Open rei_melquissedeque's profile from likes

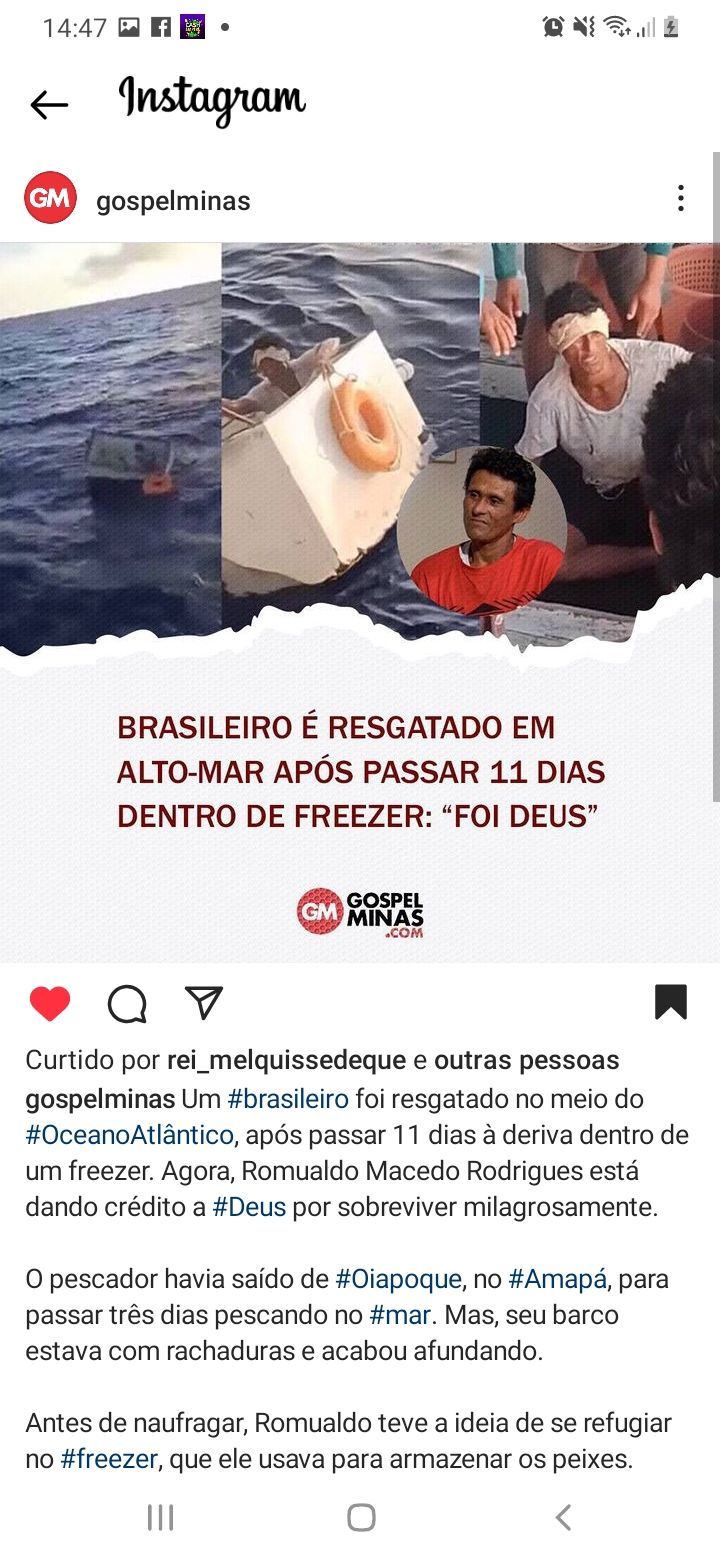tap(286, 1060)
